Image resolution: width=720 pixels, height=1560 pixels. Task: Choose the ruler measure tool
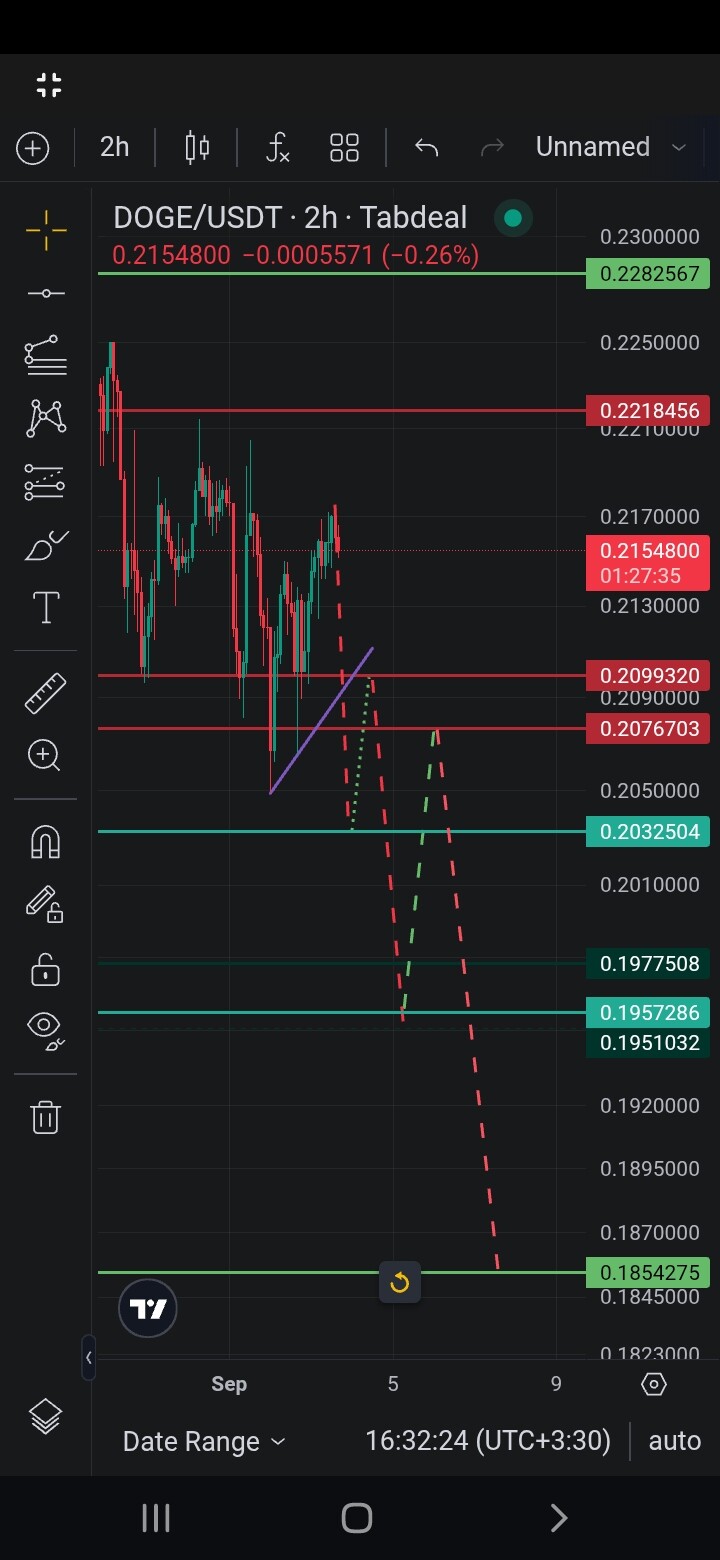[45, 693]
